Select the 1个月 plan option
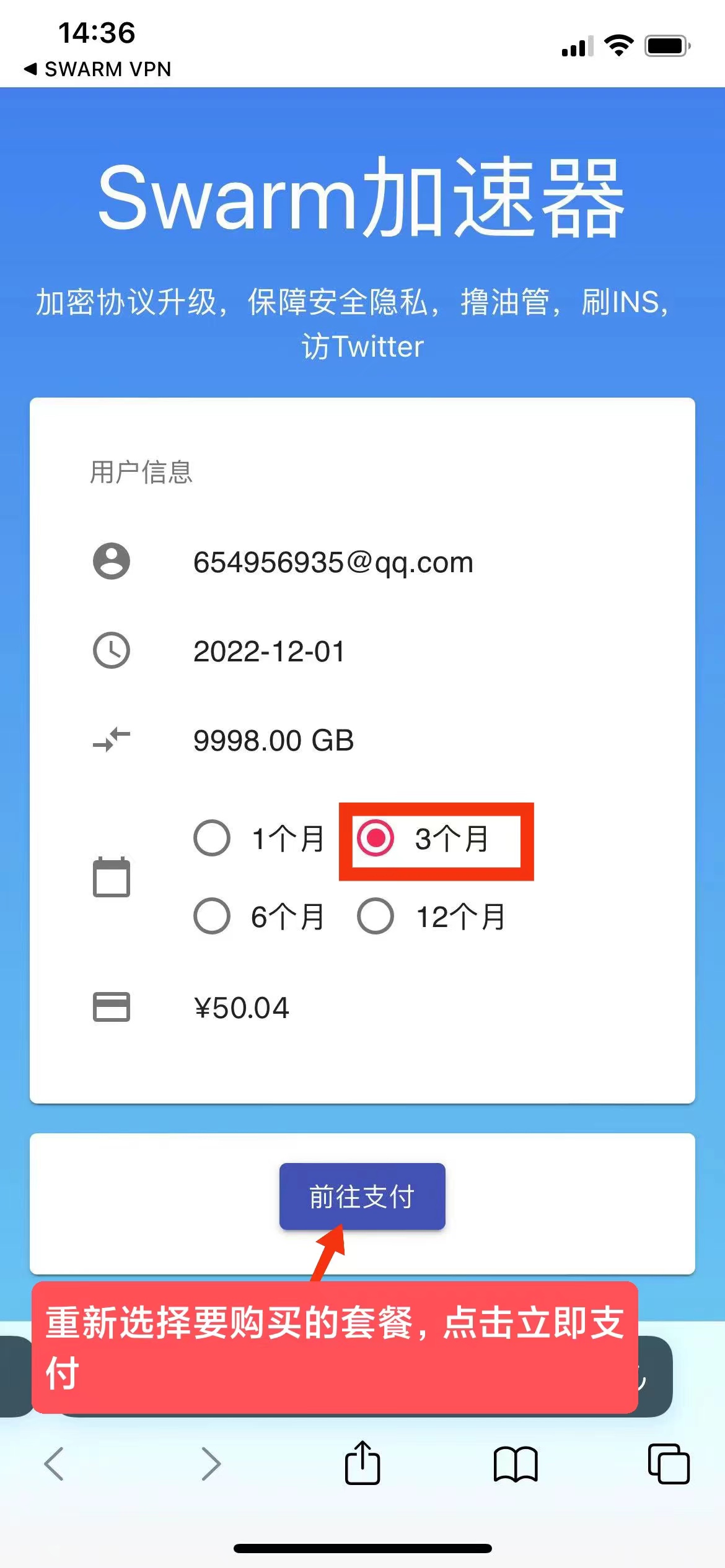The height and width of the screenshot is (1568, 725). (x=213, y=838)
